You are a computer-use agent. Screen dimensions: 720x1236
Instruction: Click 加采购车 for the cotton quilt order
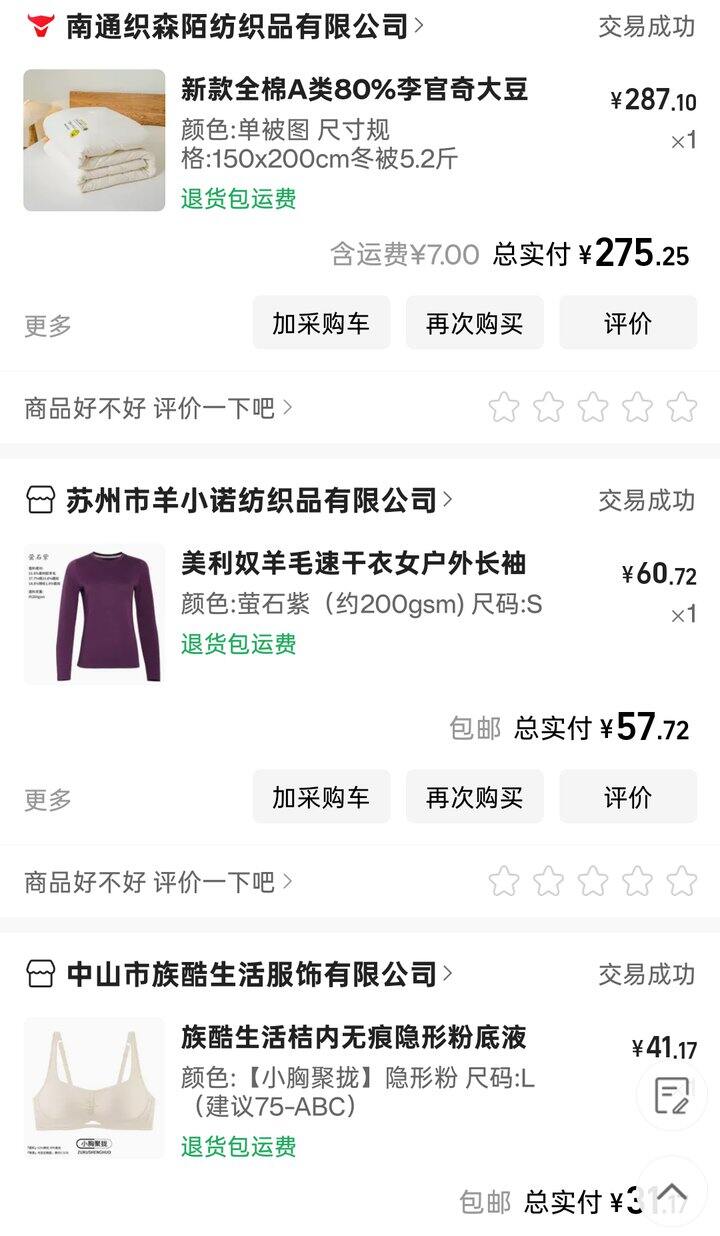pyautogui.click(x=322, y=323)
